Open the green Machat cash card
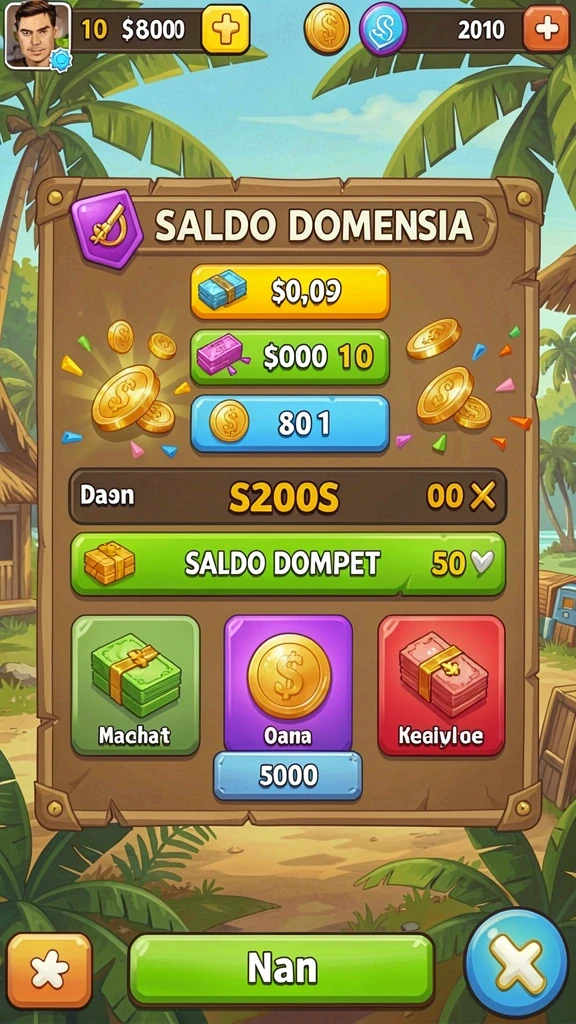Image resolution: width=576 pixels, height=1024 pixels. [135, 685]
